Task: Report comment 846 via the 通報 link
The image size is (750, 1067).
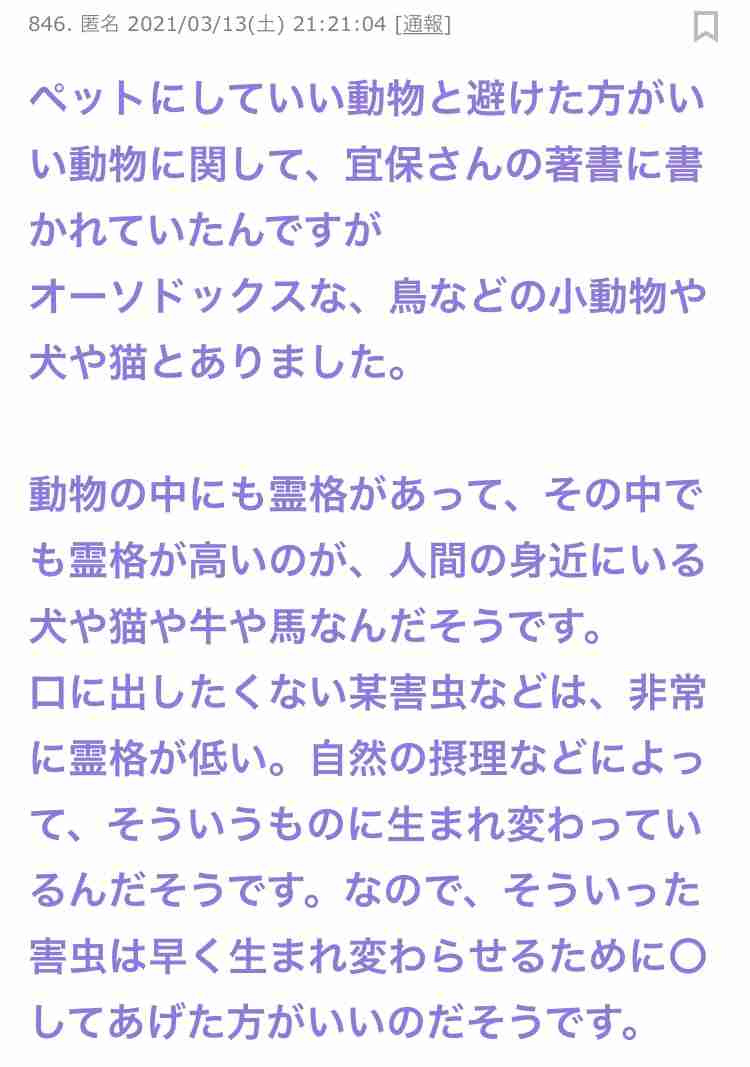Action: click(422, 25)
